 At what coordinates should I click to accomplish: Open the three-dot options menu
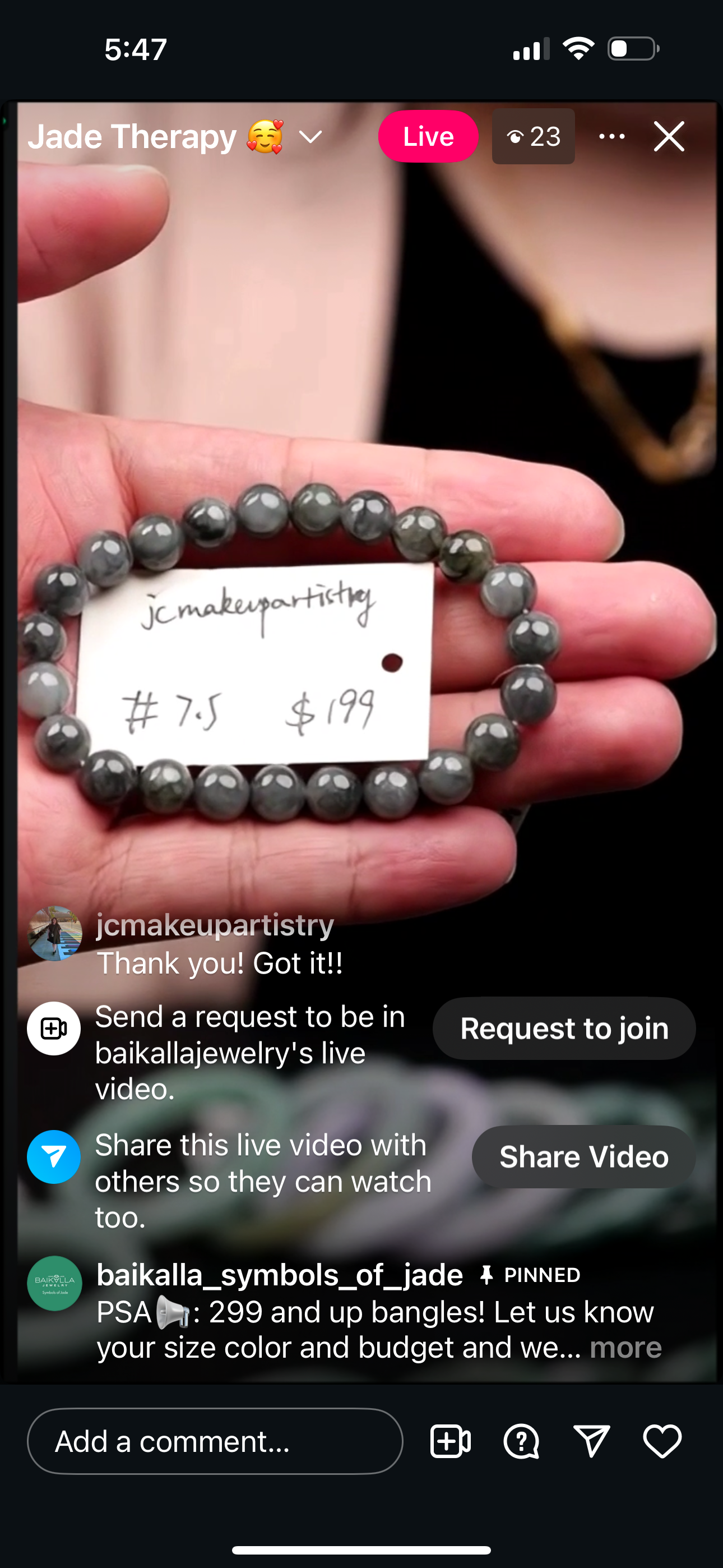[611, 136]
